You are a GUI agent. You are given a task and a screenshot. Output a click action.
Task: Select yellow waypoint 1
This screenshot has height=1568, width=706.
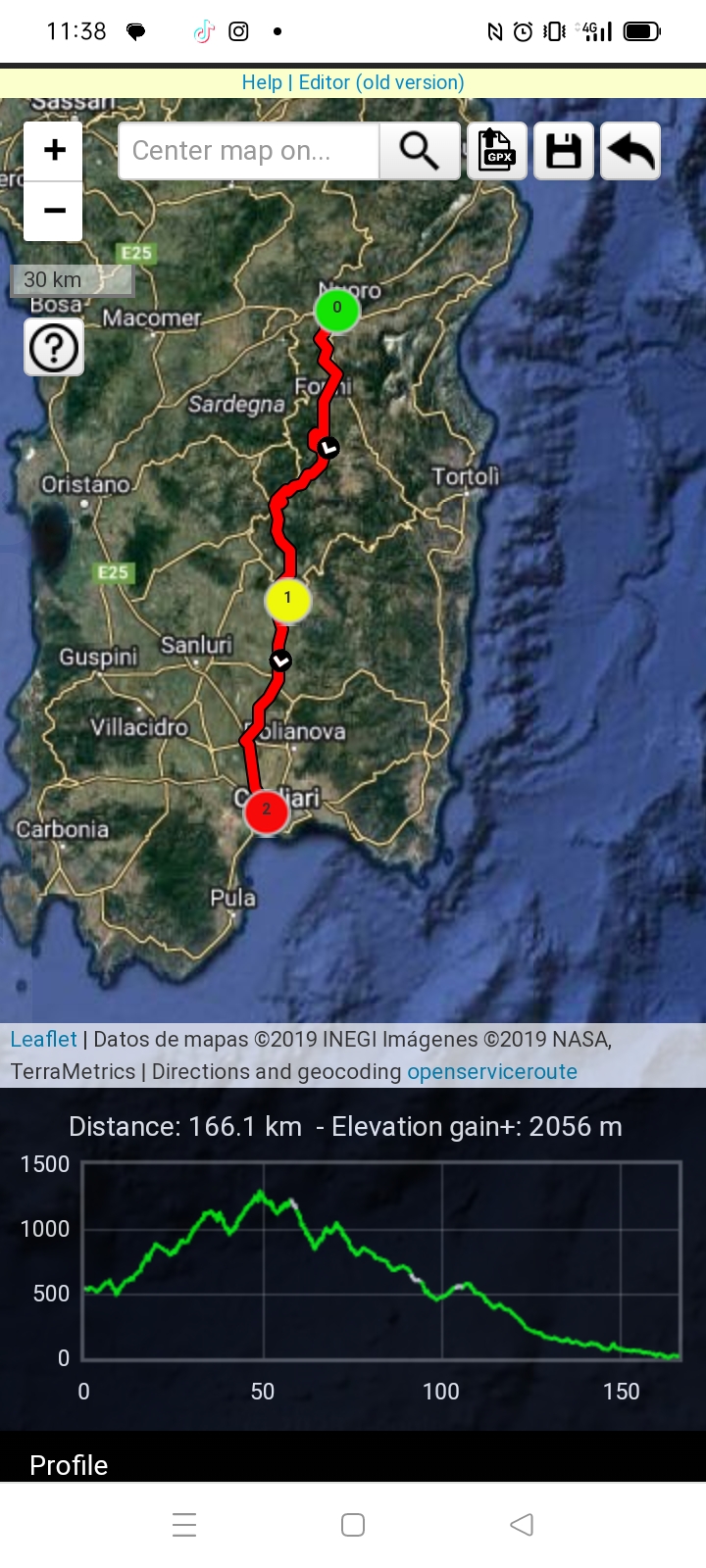click(x=287, y=599)
